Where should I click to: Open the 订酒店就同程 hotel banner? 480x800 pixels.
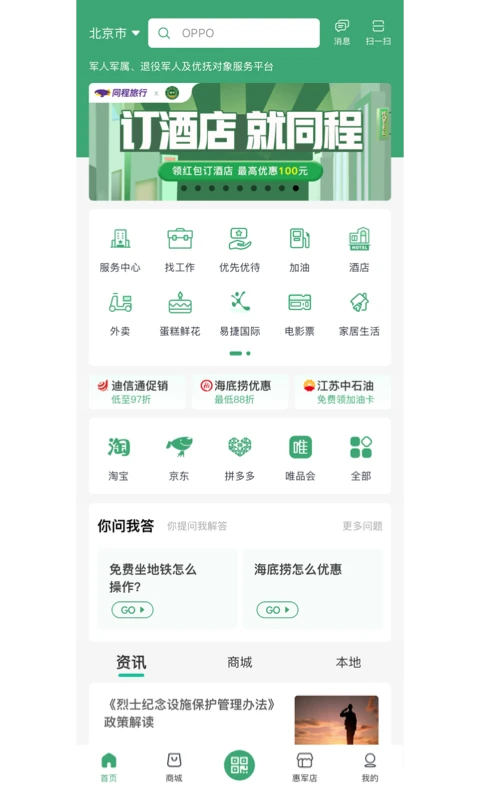pyautogui.click(x=240, y=142)
